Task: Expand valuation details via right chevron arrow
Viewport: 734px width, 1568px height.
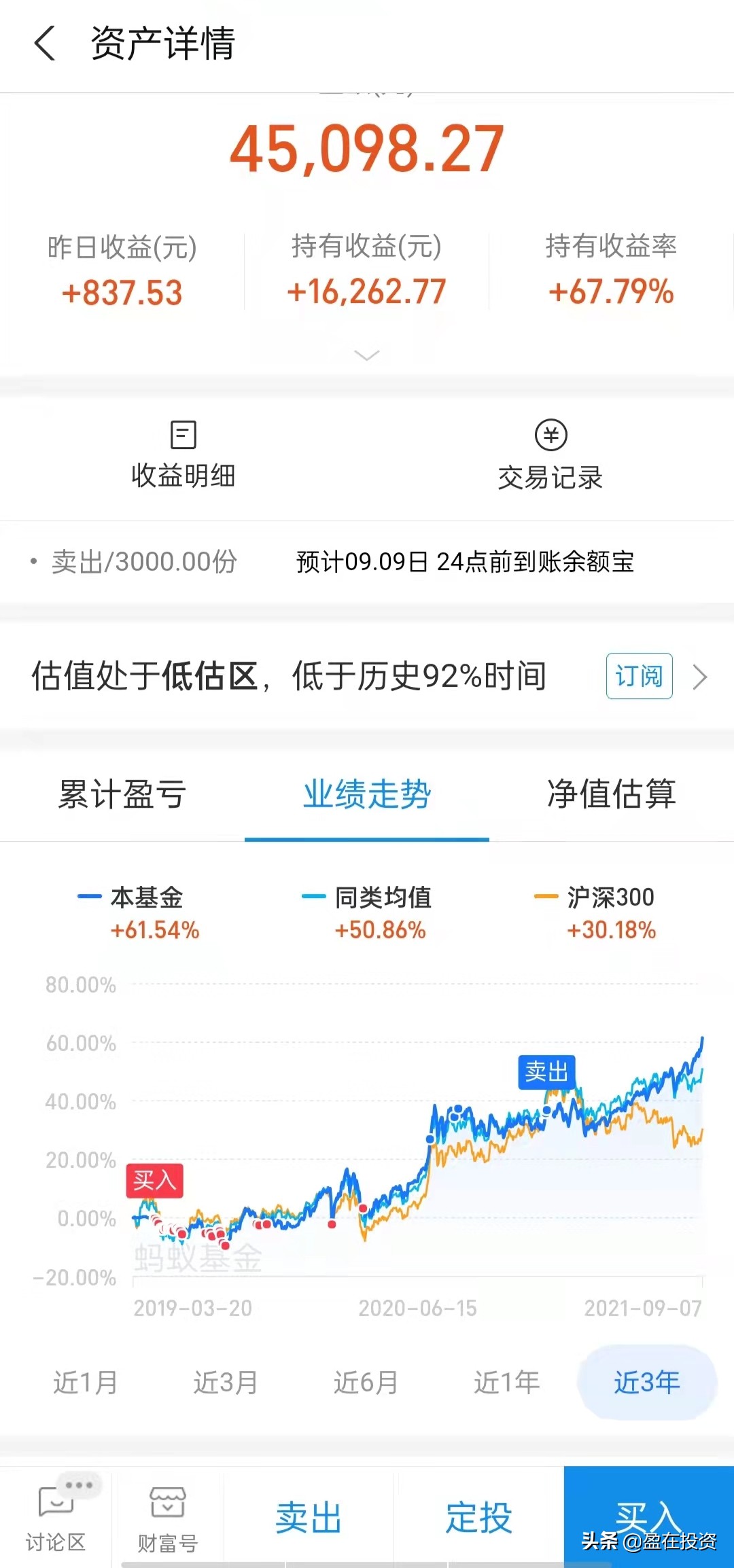Action: point(700,677)
